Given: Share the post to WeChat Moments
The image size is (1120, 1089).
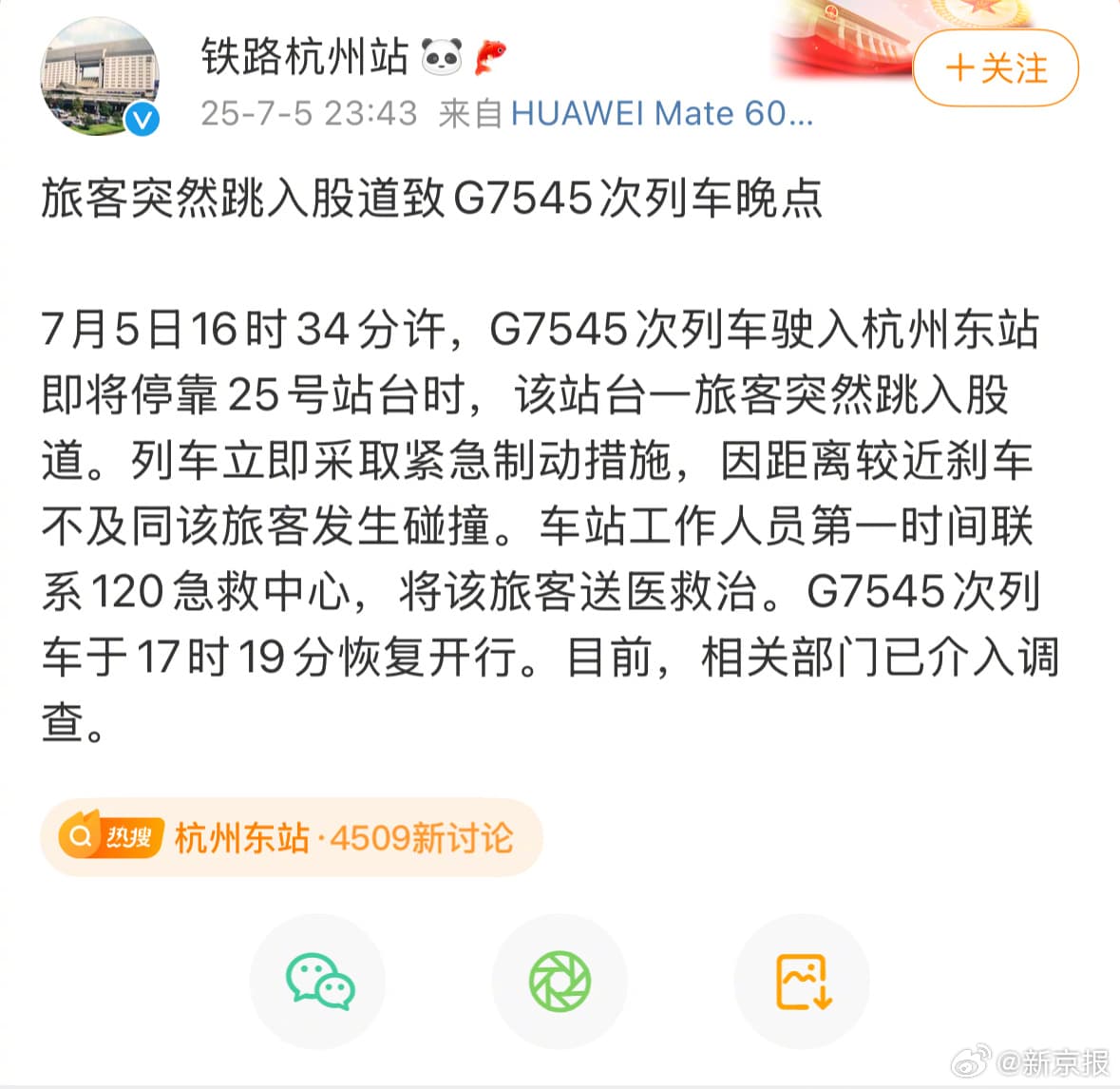Looking at the screenshot, I should point(560,982).
